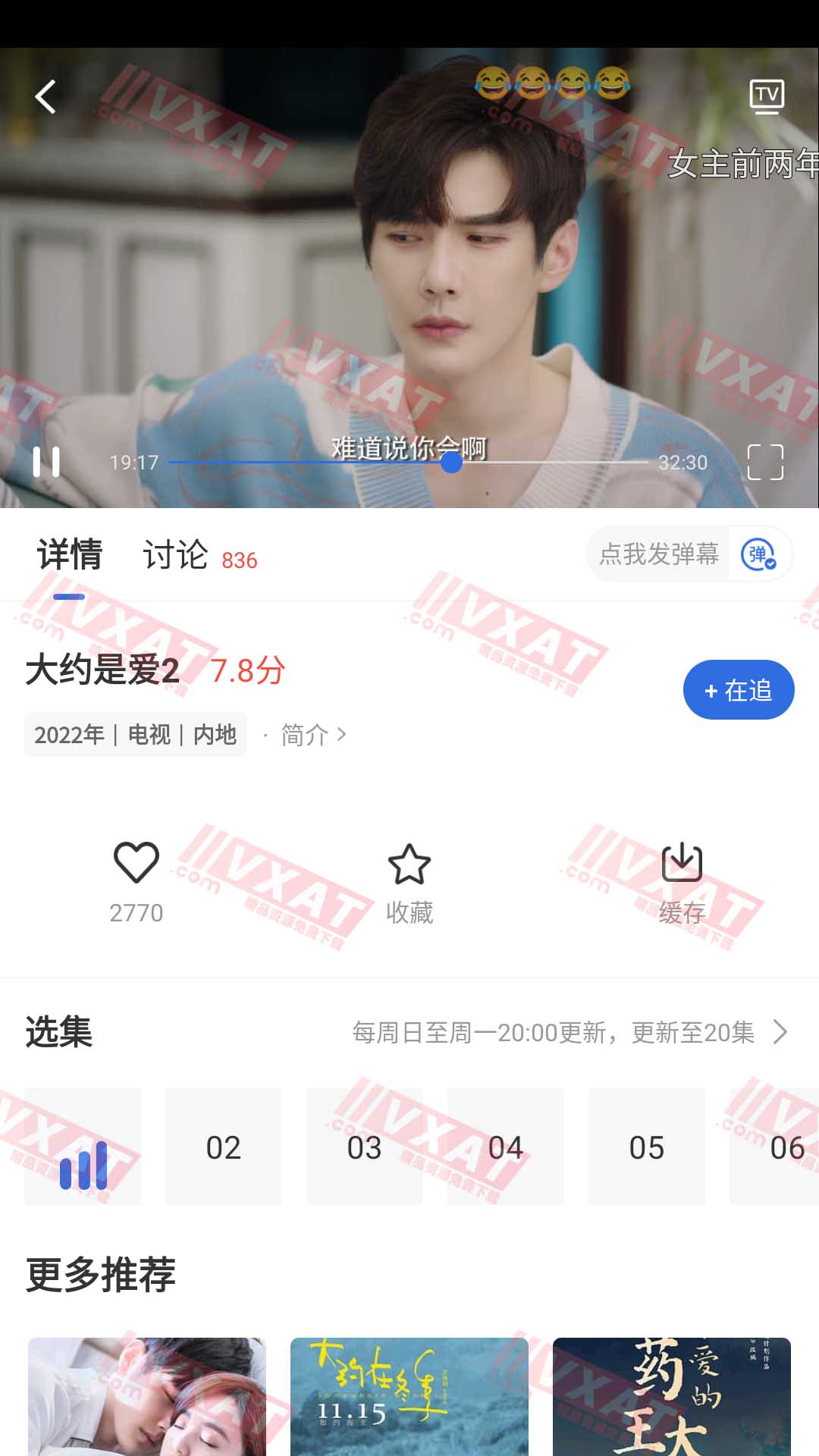Select episode 03
The image size is (819, 1456).
[x=364, y=1147]
